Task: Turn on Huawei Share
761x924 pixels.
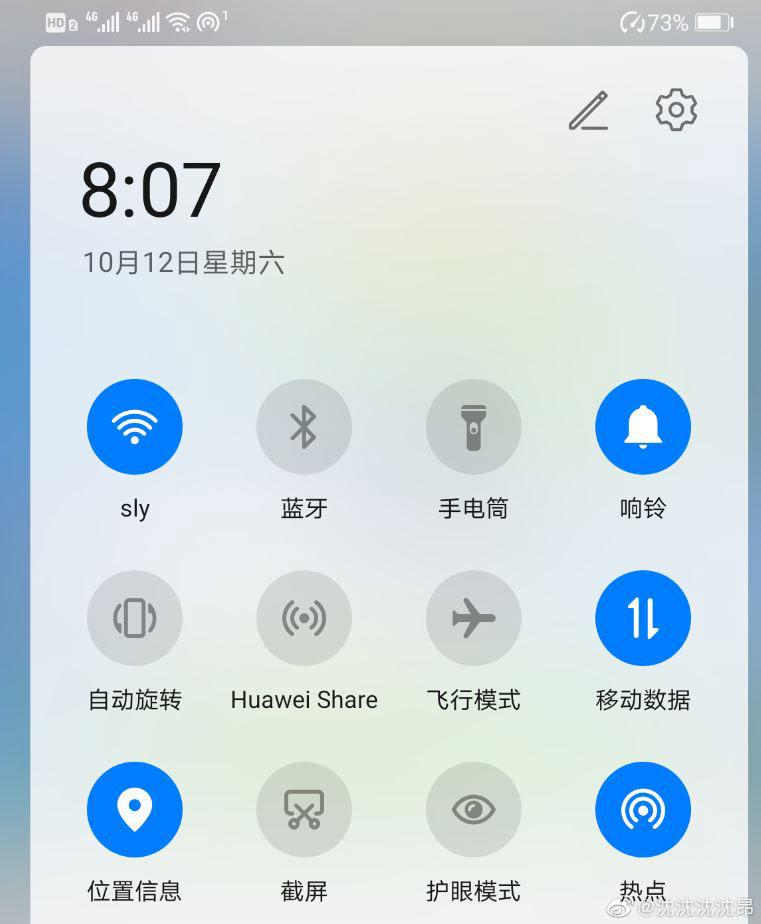Action: [304, 619]
